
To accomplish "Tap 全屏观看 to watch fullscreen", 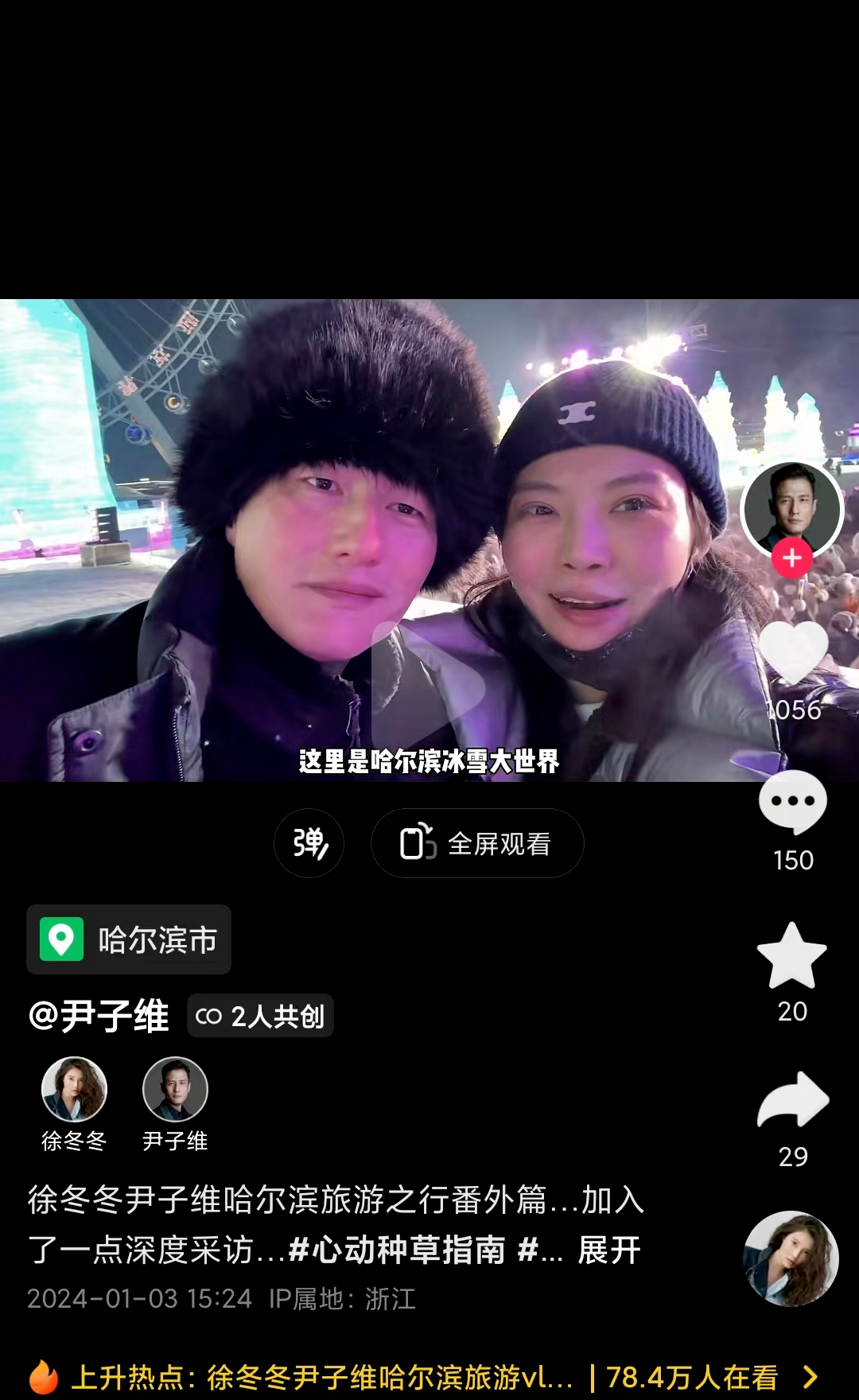I will (477, 843).
